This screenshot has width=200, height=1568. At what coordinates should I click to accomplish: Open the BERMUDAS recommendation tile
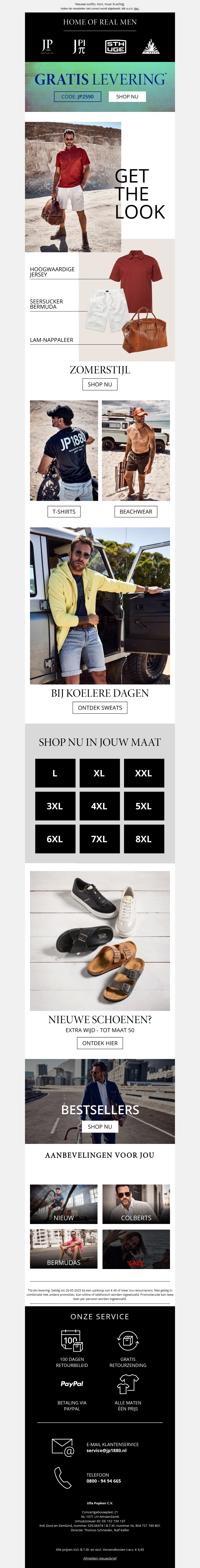tap(63, 1249)
